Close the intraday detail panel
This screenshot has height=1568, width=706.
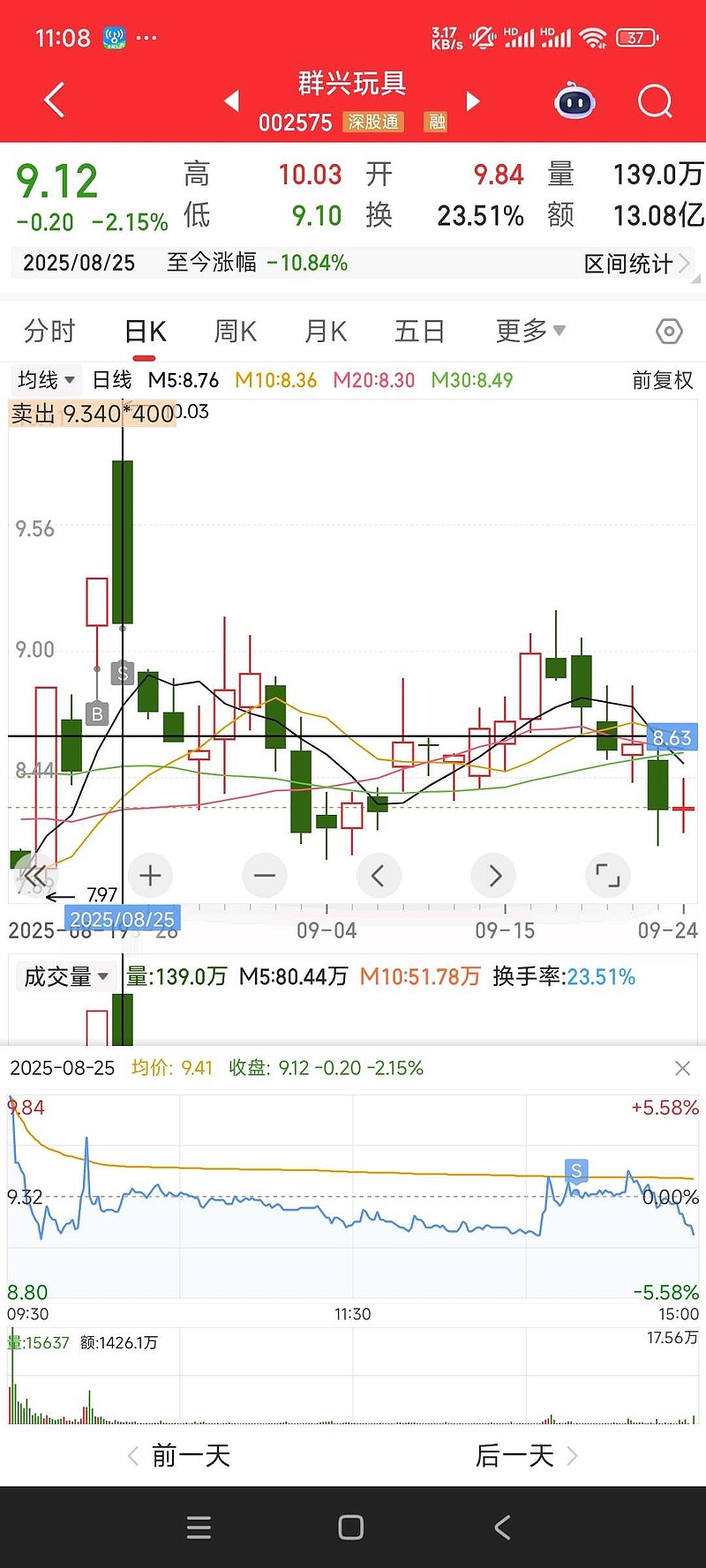click(x=682, y=1069)
